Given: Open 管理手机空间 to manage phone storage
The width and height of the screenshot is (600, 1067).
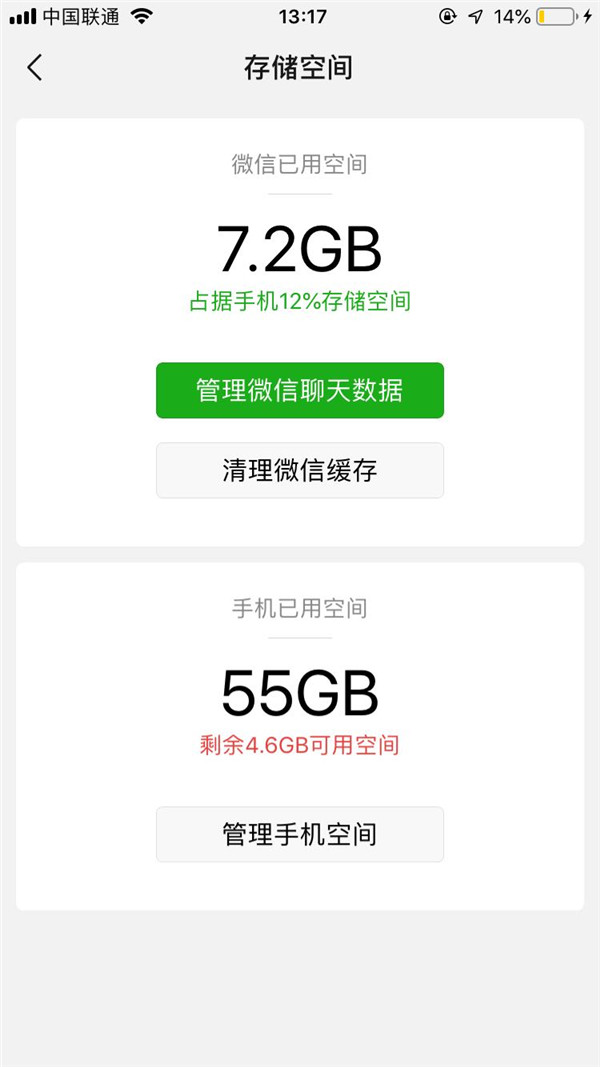Looking at the screenshot, I should point(299,834).
